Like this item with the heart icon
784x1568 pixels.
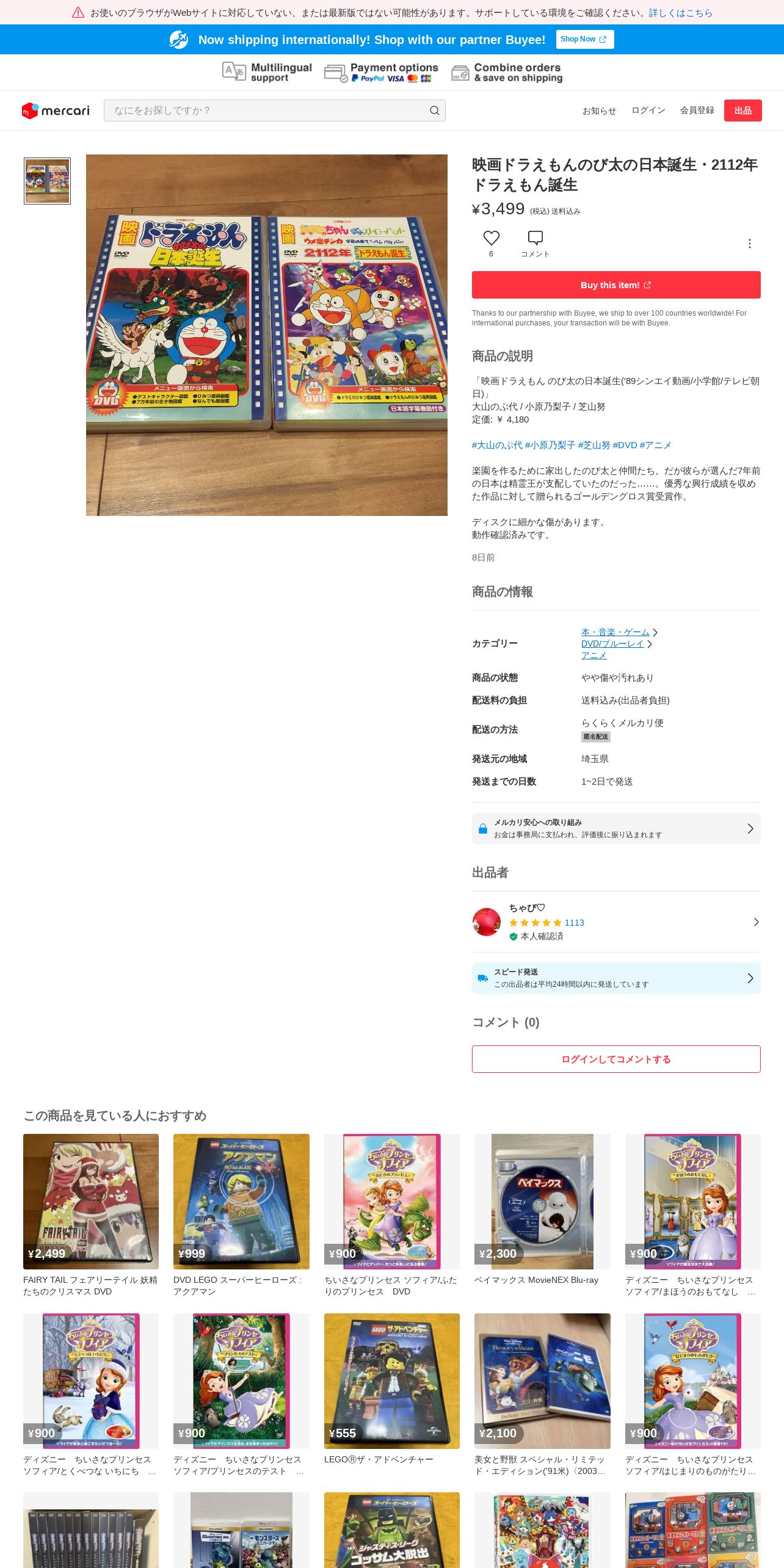(x=491, y=238)
